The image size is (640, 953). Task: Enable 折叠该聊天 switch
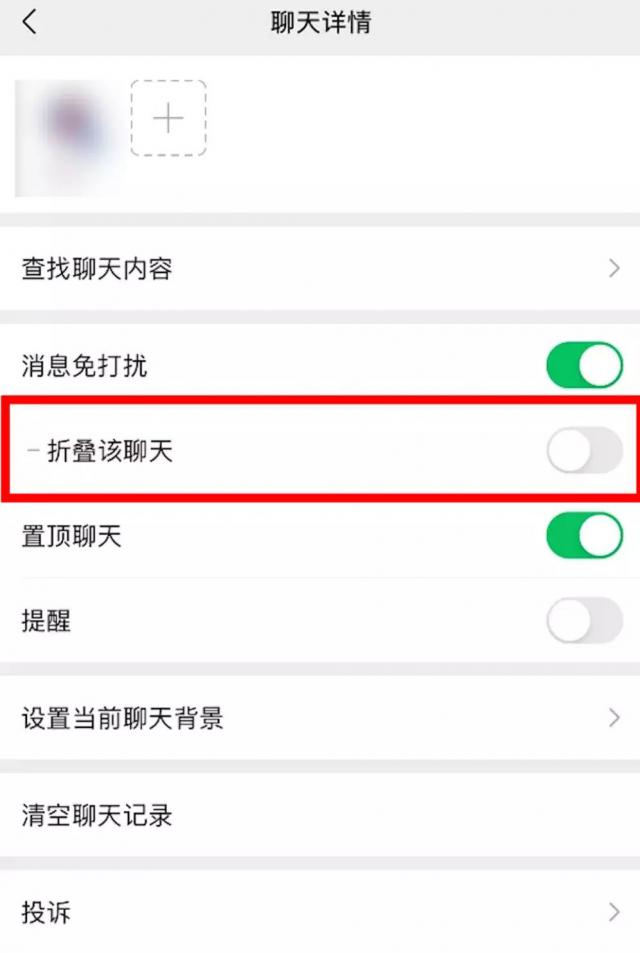pyautogui.click(x=584, y=452)
